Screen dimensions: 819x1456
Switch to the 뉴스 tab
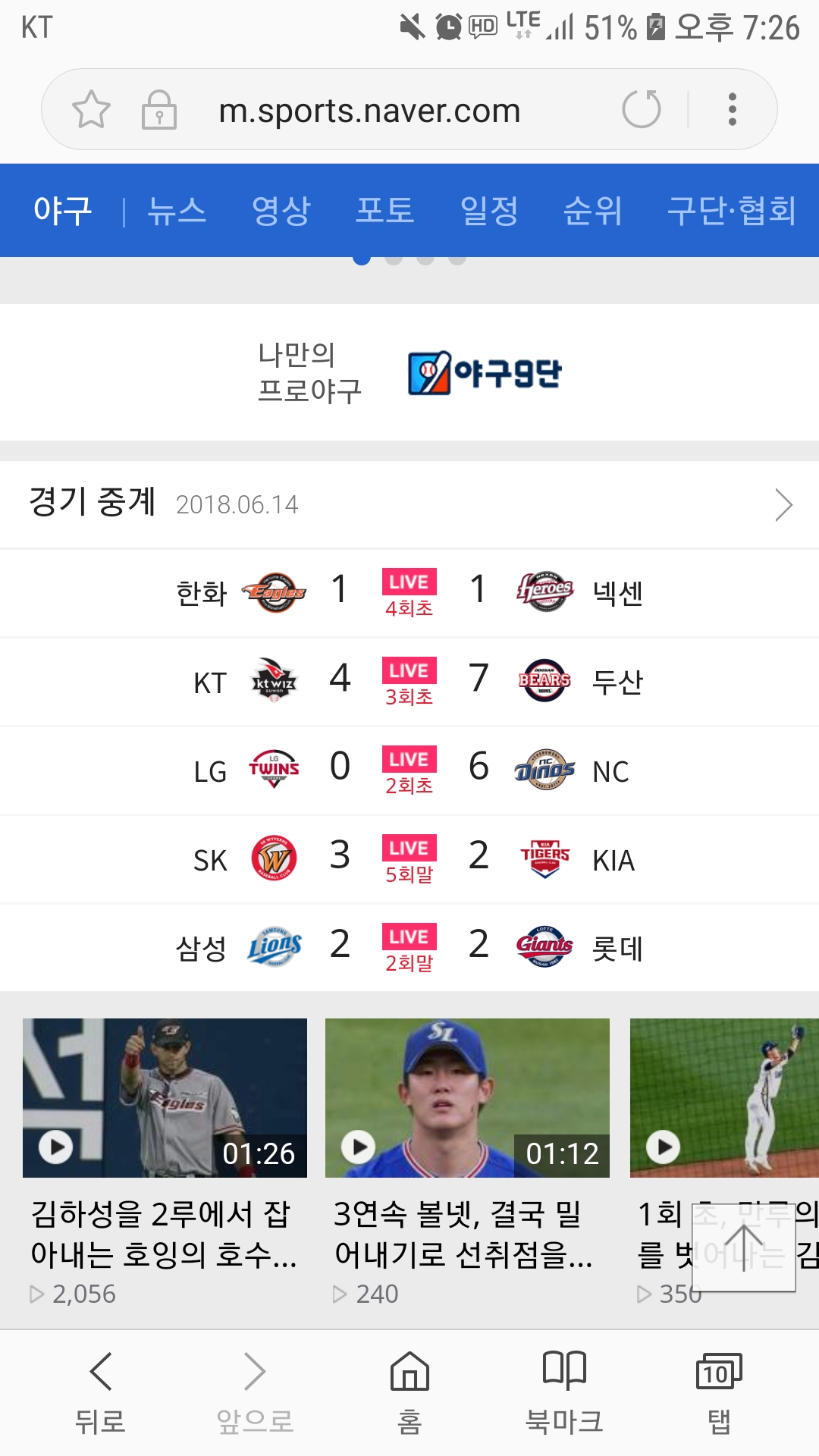pos(177,210)
